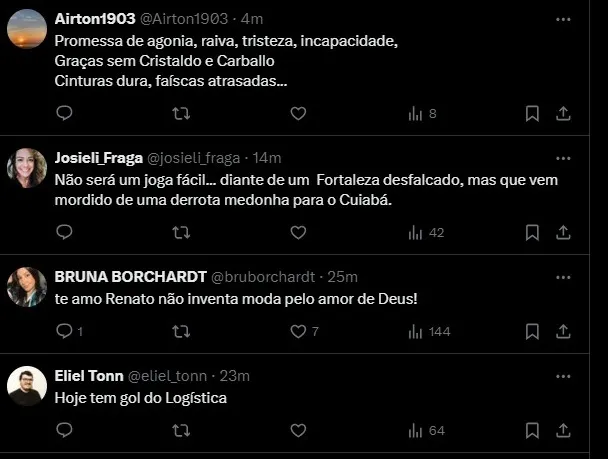Repost Josieli_Fraga's tweet
This screenshot has height=459, width=608.
(181, 232)
